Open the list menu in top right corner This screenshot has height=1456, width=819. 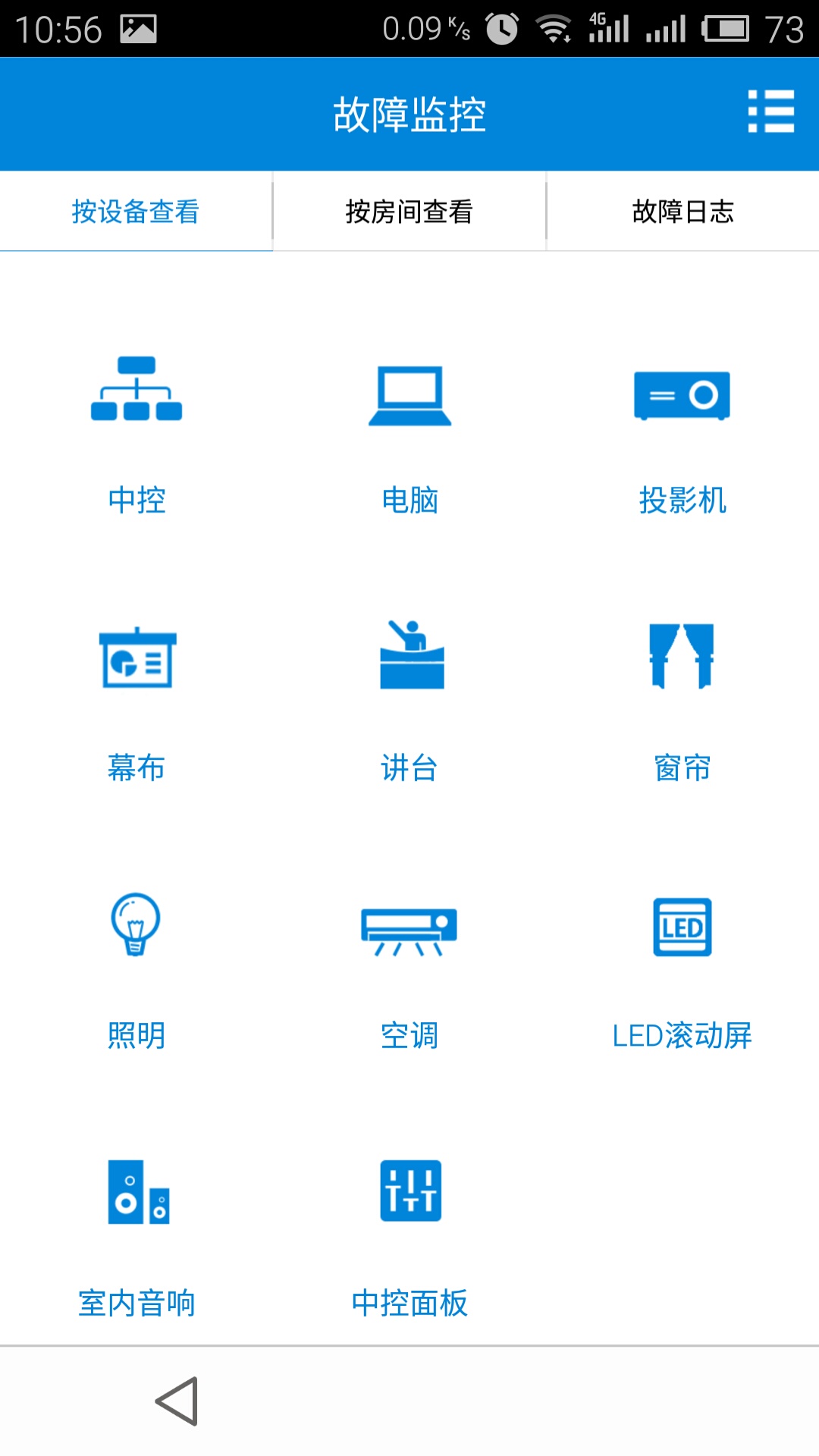coord(770,112)
